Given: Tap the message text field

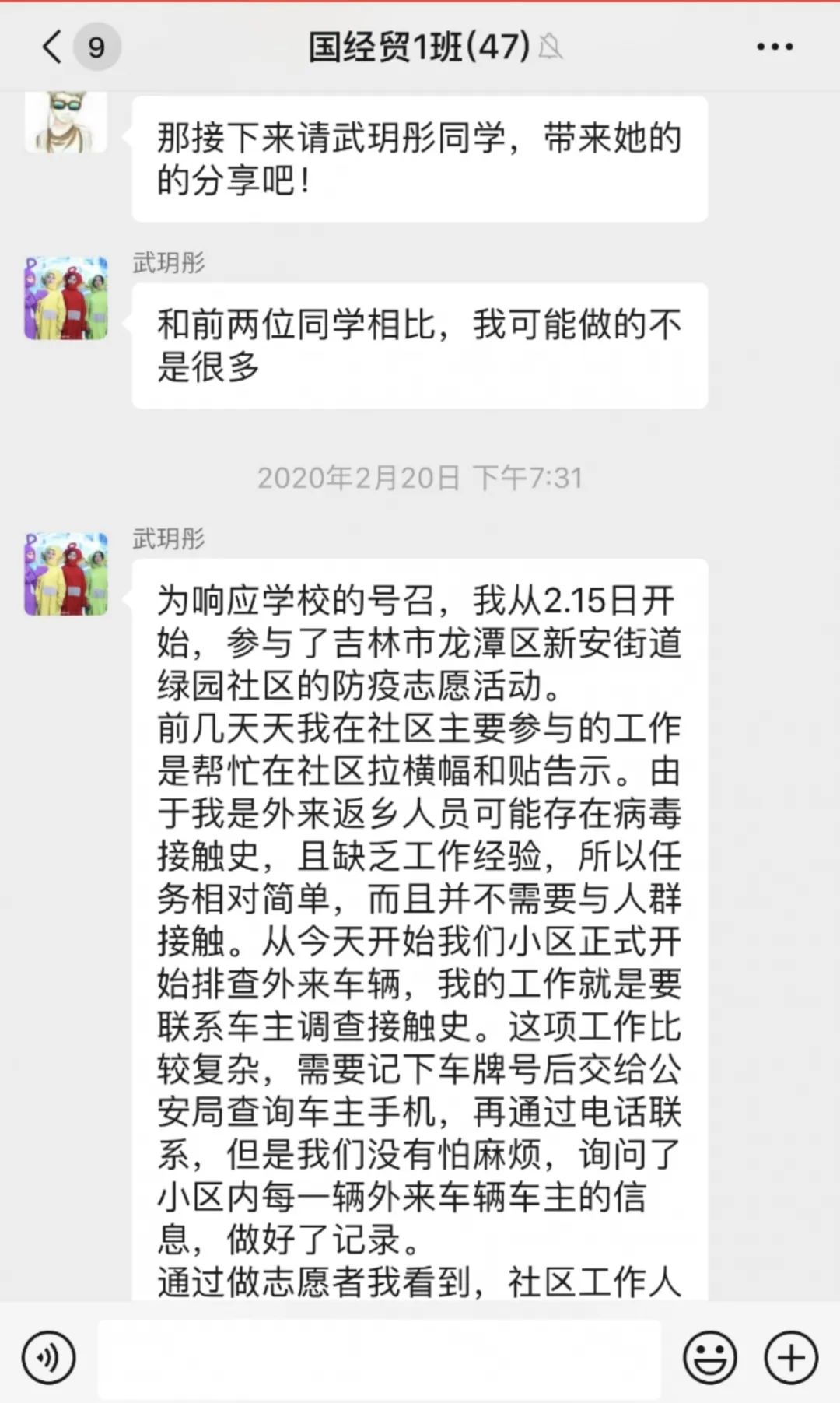Looking at the screenshot, I should pyautogui.click(x=379, y=1358).
